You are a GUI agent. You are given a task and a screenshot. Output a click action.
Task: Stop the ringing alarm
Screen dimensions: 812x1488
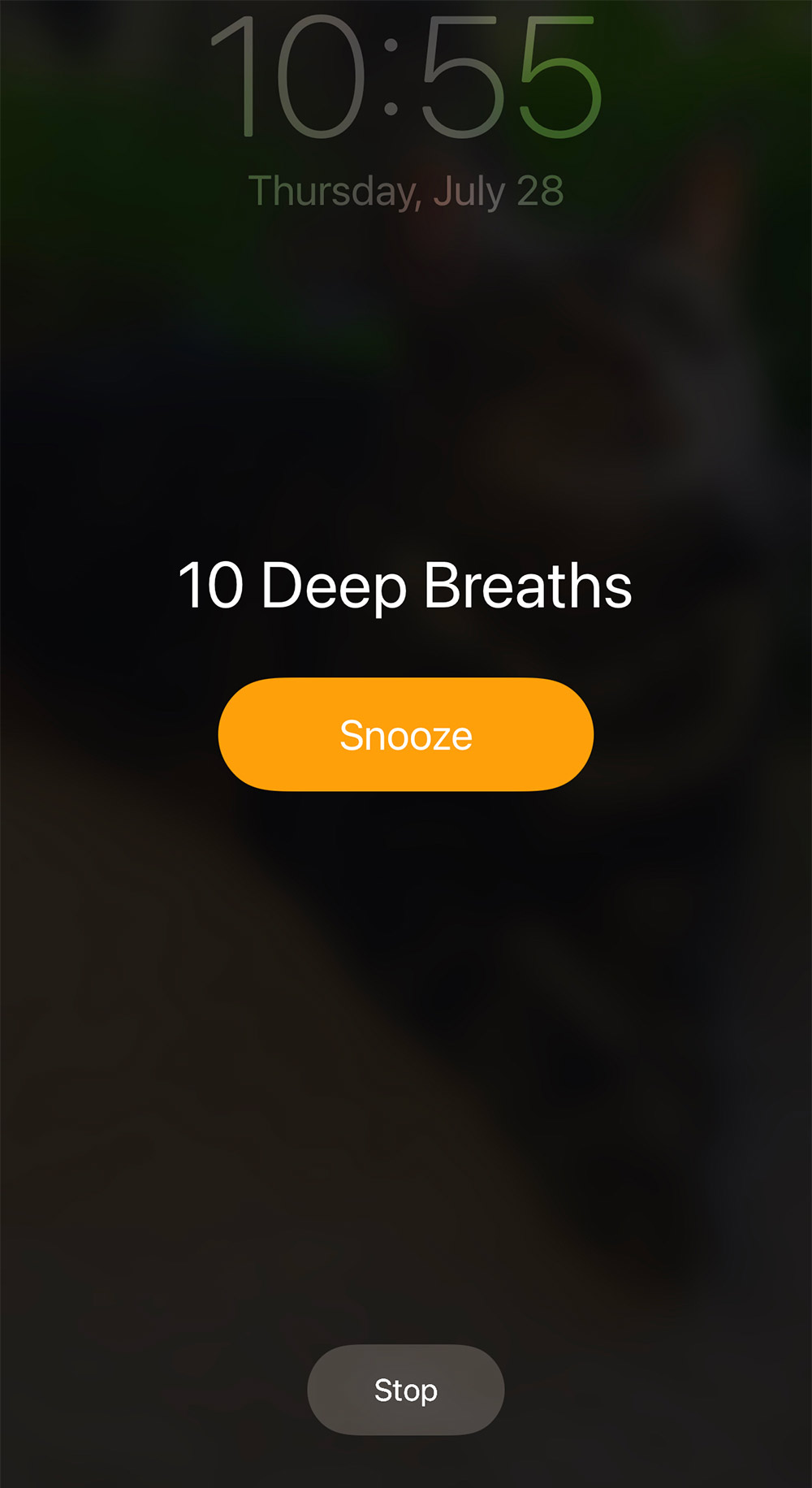pyautogui.click(x=406, y=1390)
